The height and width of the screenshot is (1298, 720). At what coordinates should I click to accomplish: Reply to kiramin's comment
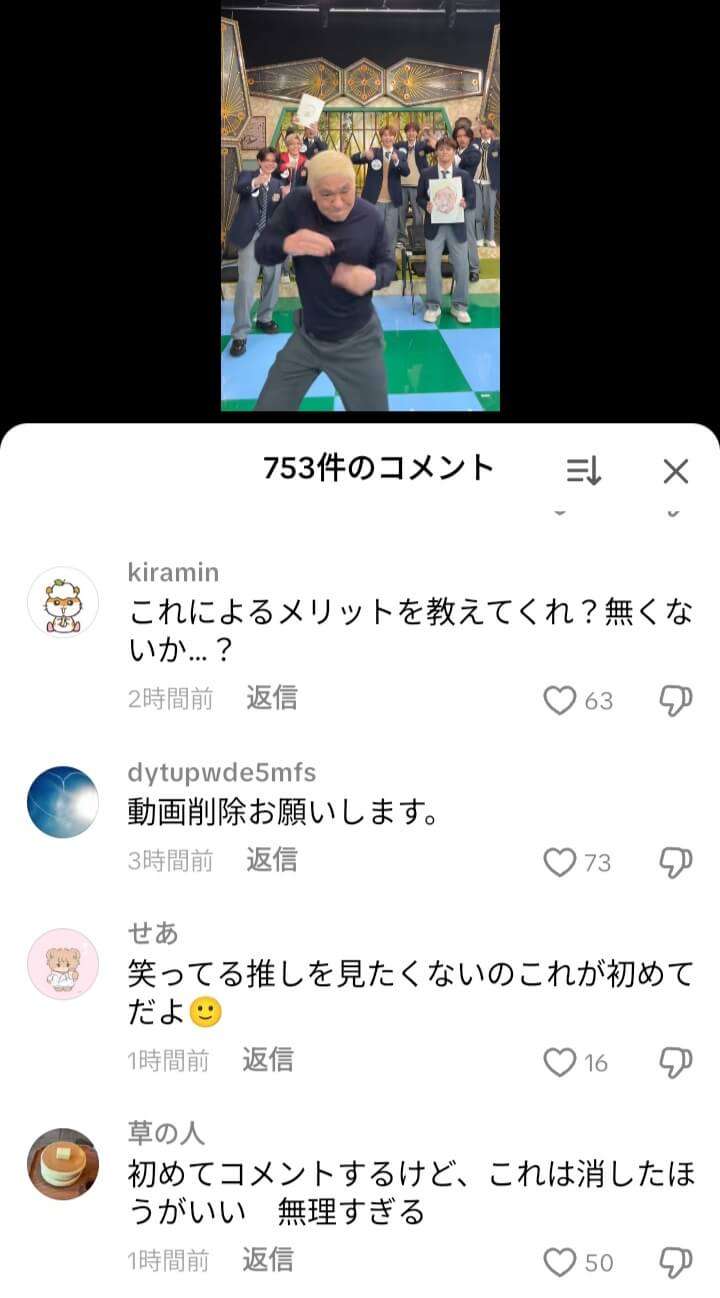click(x=272, y=698)
